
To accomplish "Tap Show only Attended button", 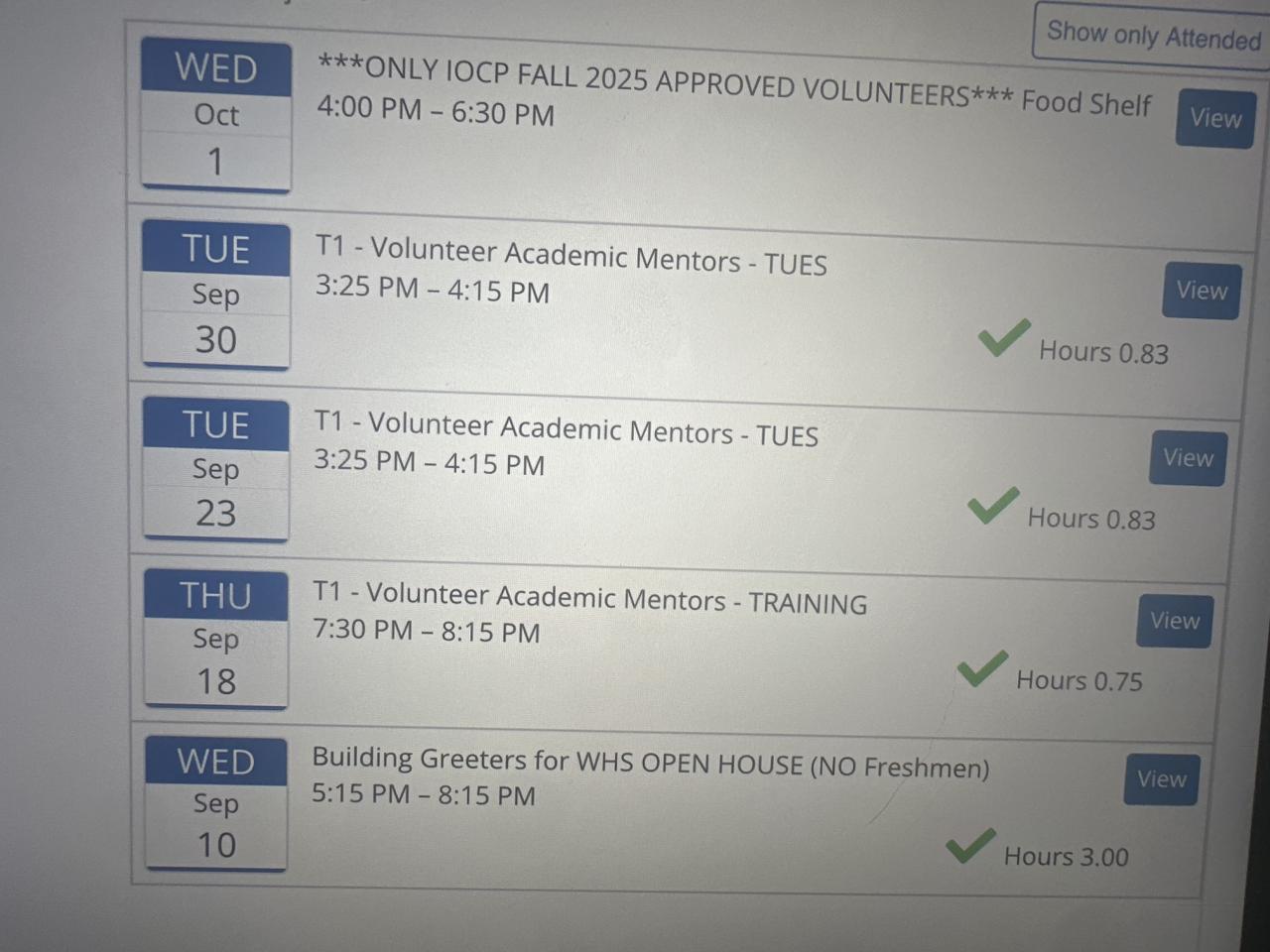I will (1153, 36).
